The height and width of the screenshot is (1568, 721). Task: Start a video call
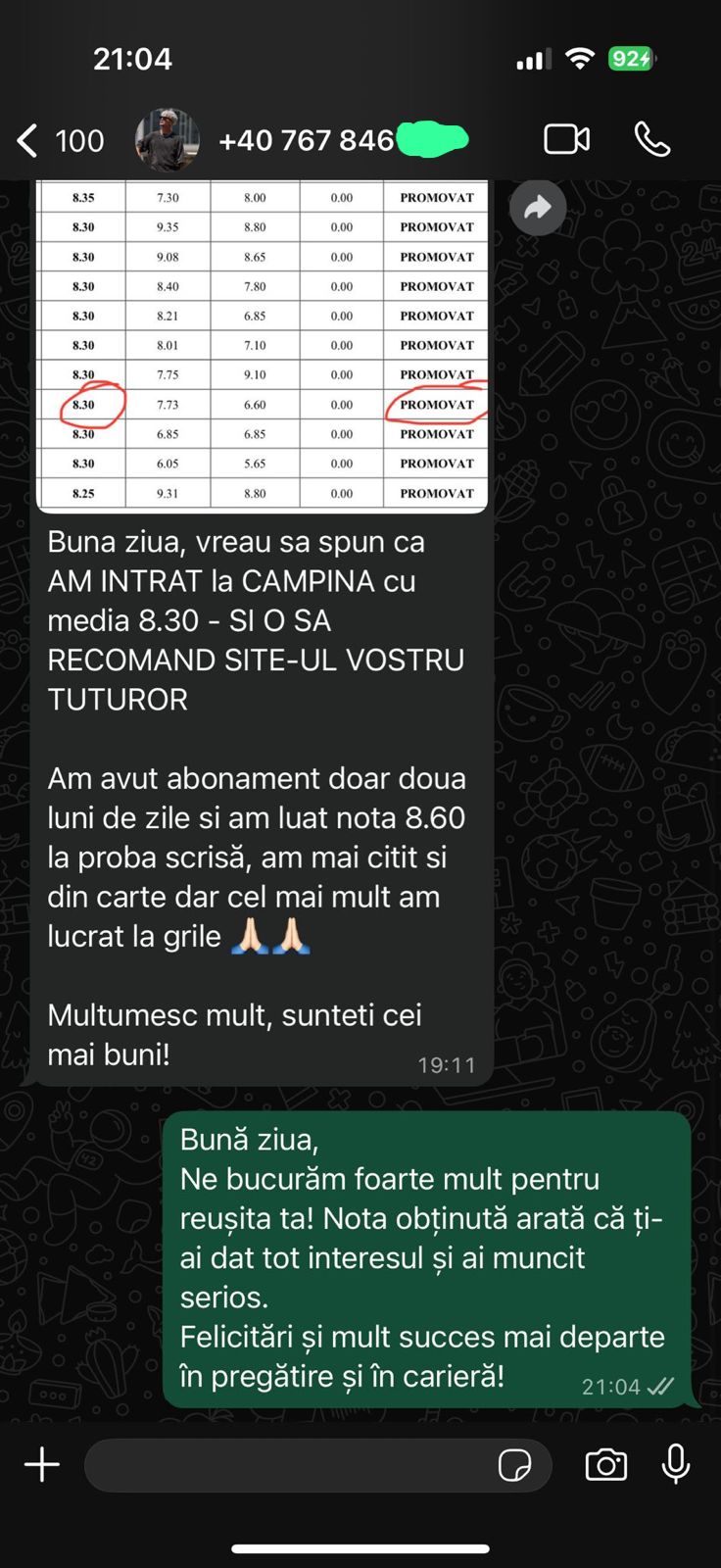566,140
